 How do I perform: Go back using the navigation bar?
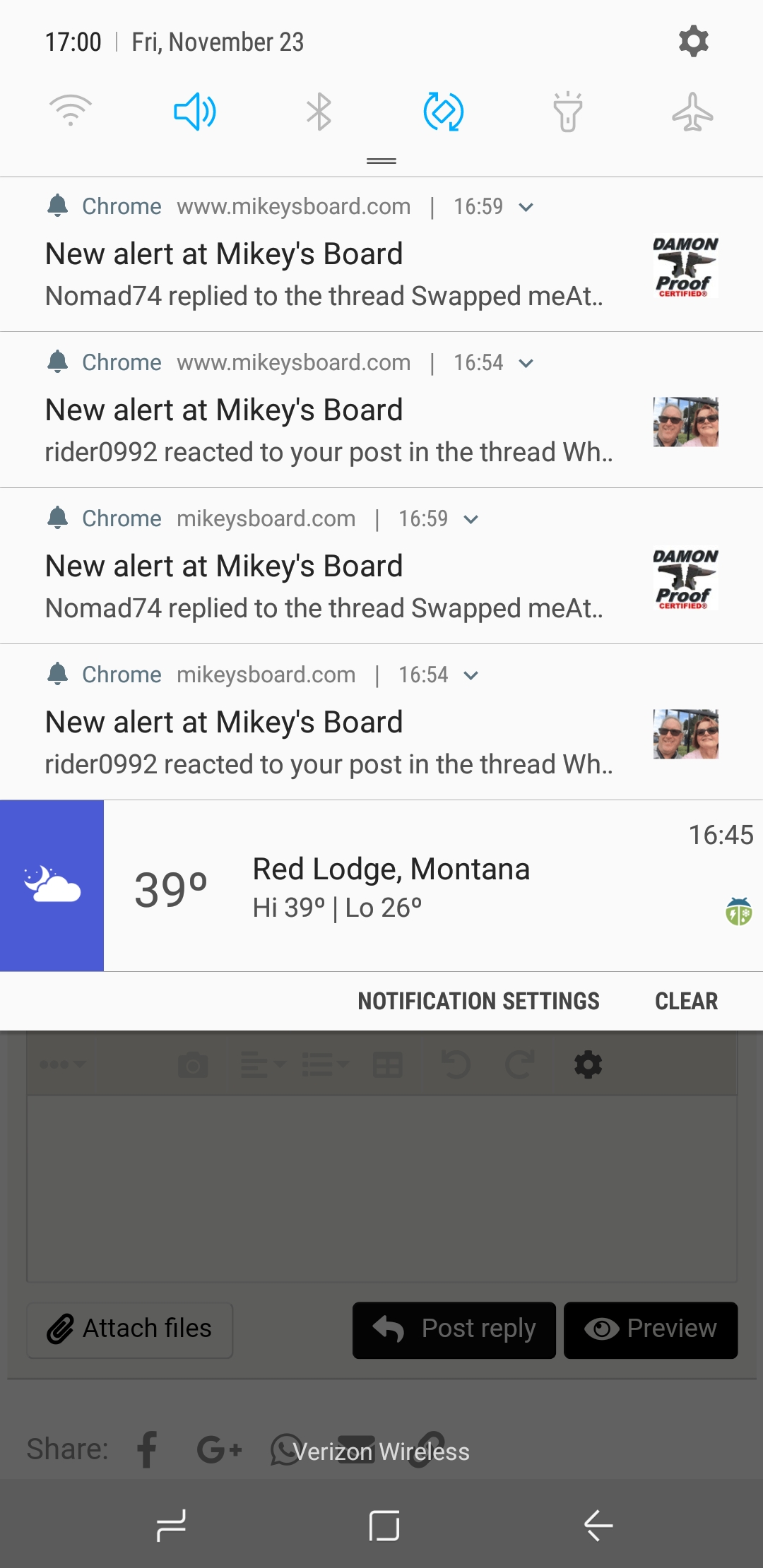(x=598, y=1526)
